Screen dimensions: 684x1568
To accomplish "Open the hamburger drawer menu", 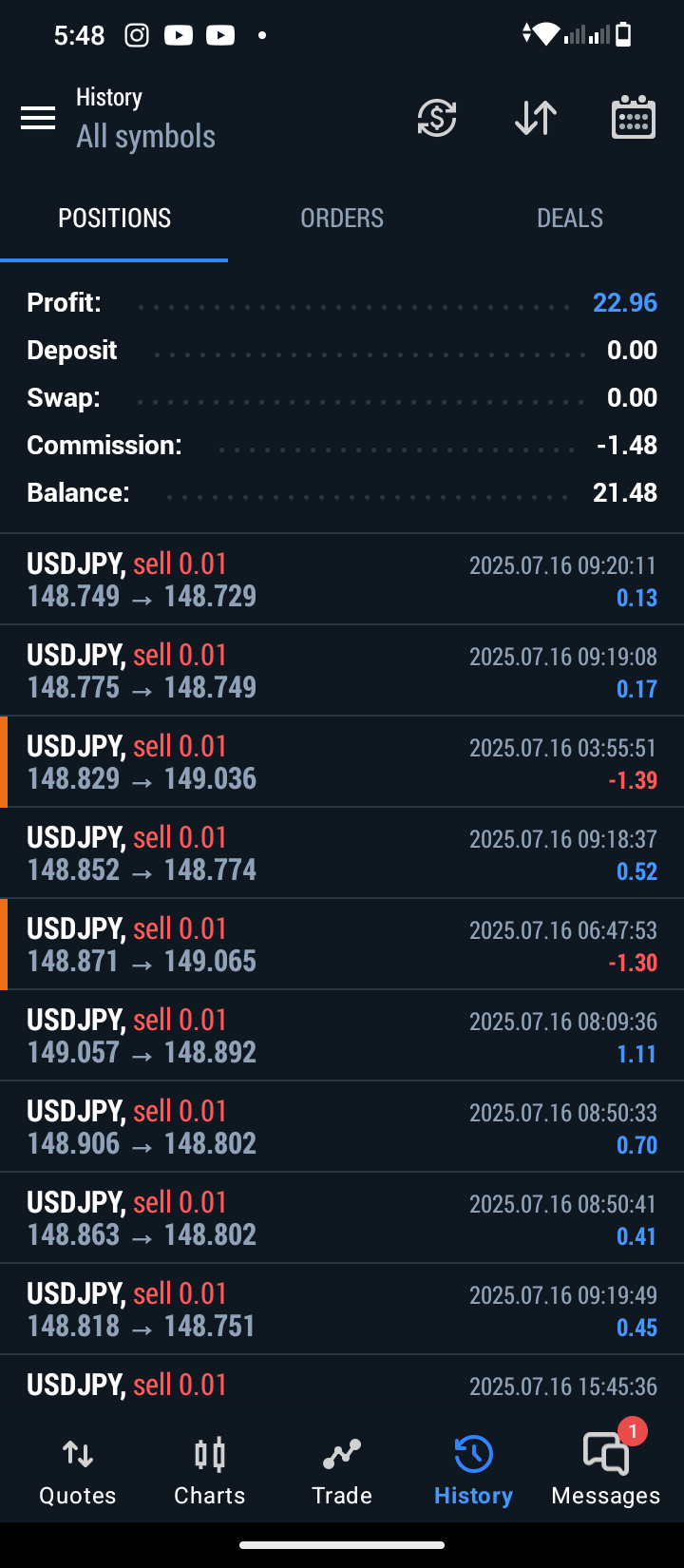I will 38,118.
